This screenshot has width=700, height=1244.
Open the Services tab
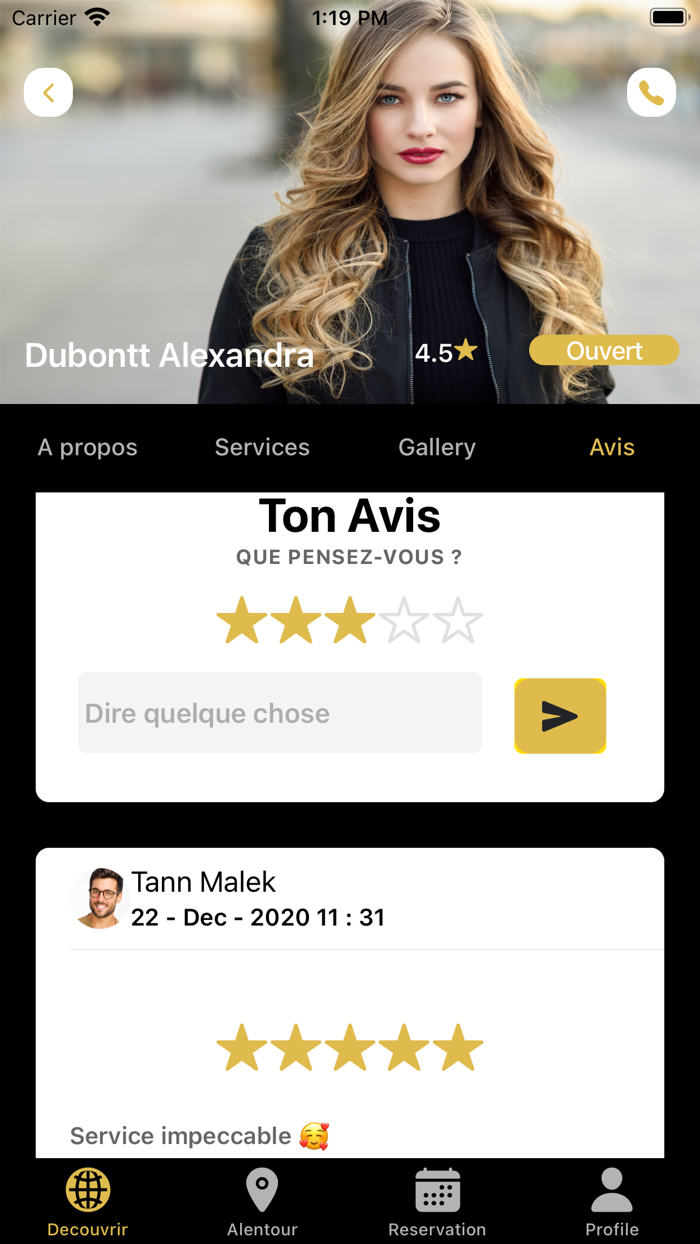pyautogui.click(x=262, y=447)
